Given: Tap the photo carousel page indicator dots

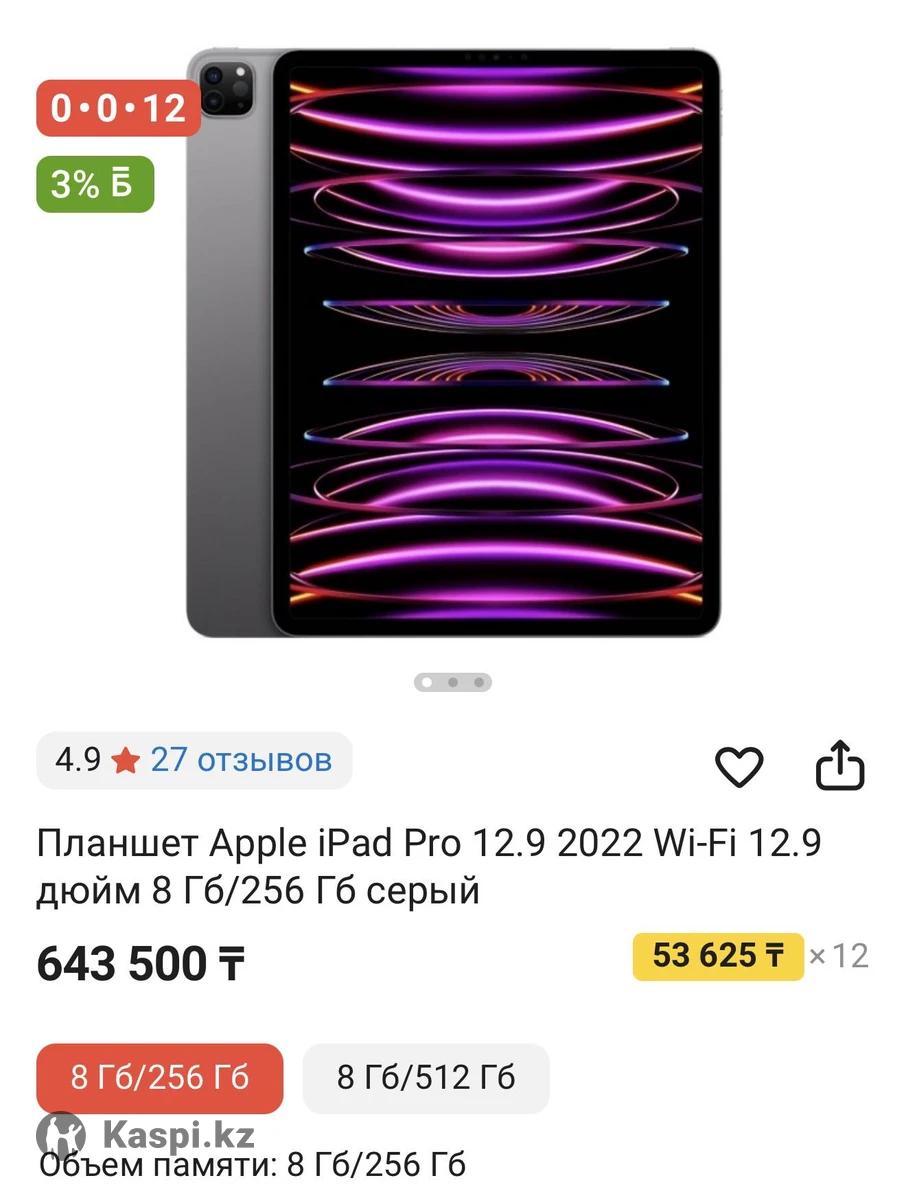Looking at the screenshot, I should point(453,683).
